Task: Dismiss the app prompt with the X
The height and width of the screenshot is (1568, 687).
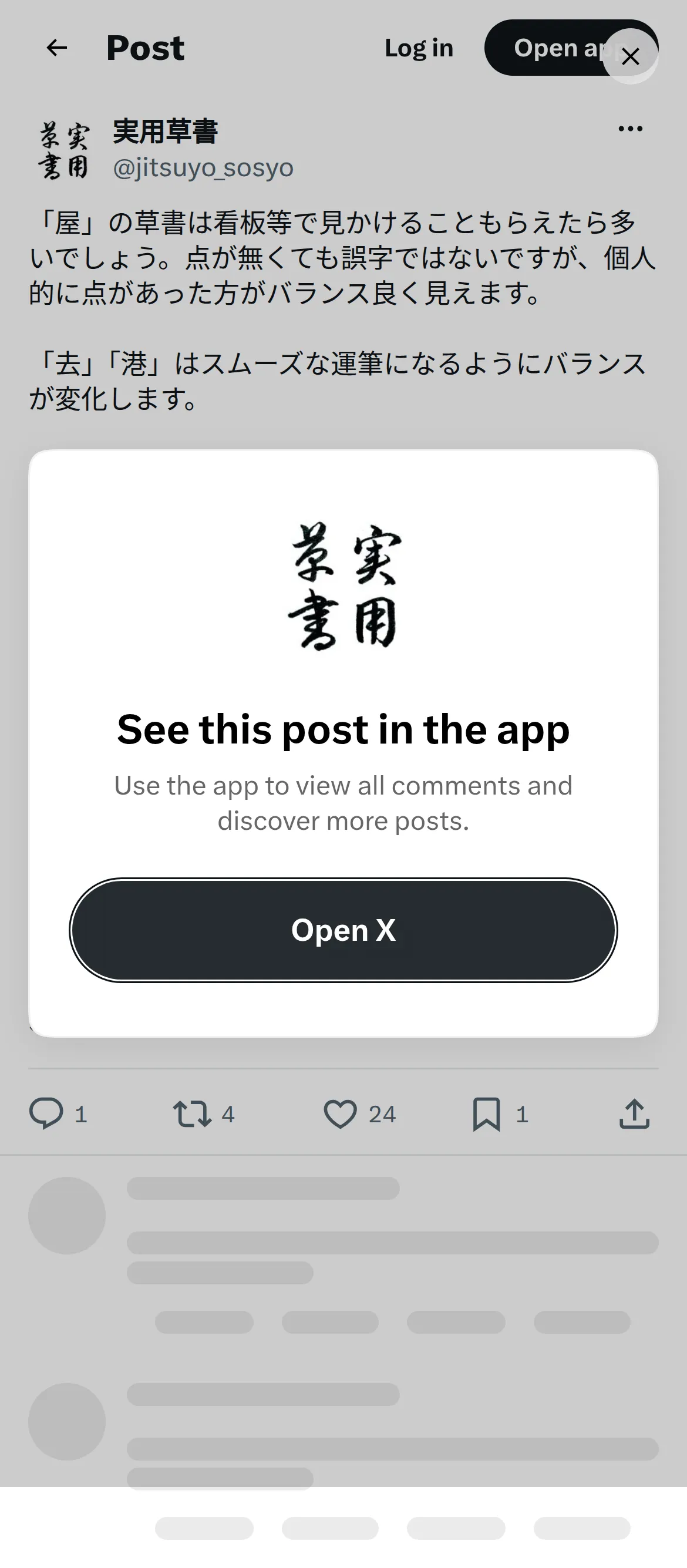Action: coord(631,56)
